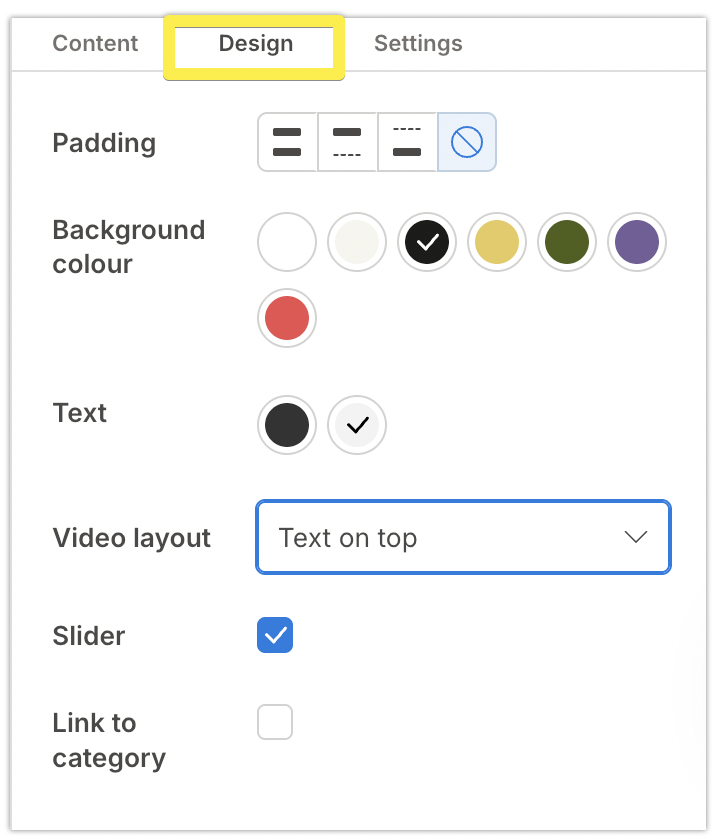Open the Settings tab
This screenshot has height=840, width=716.
(x=418, y=43)
